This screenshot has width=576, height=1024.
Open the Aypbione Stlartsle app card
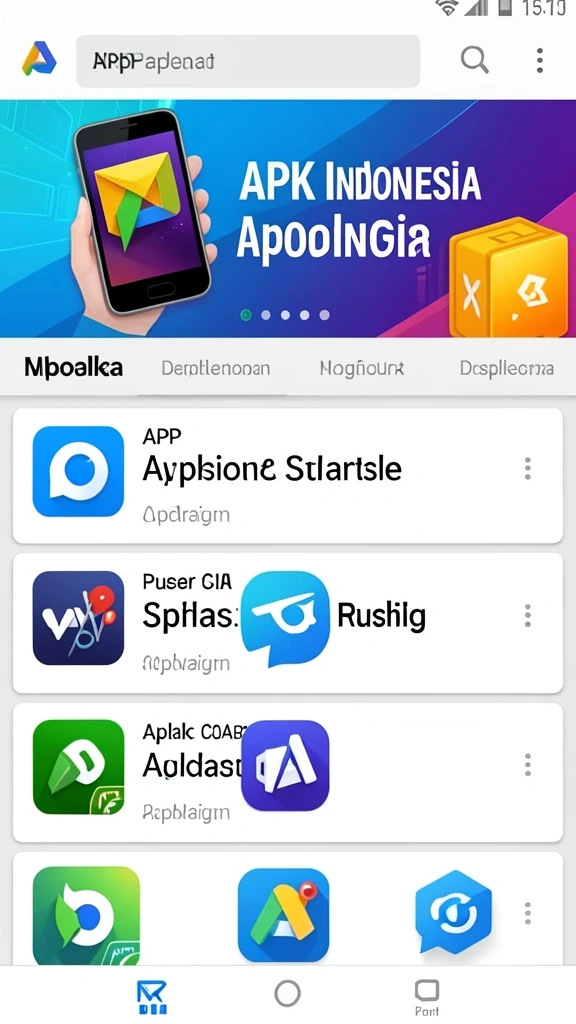tap(288, 475)
